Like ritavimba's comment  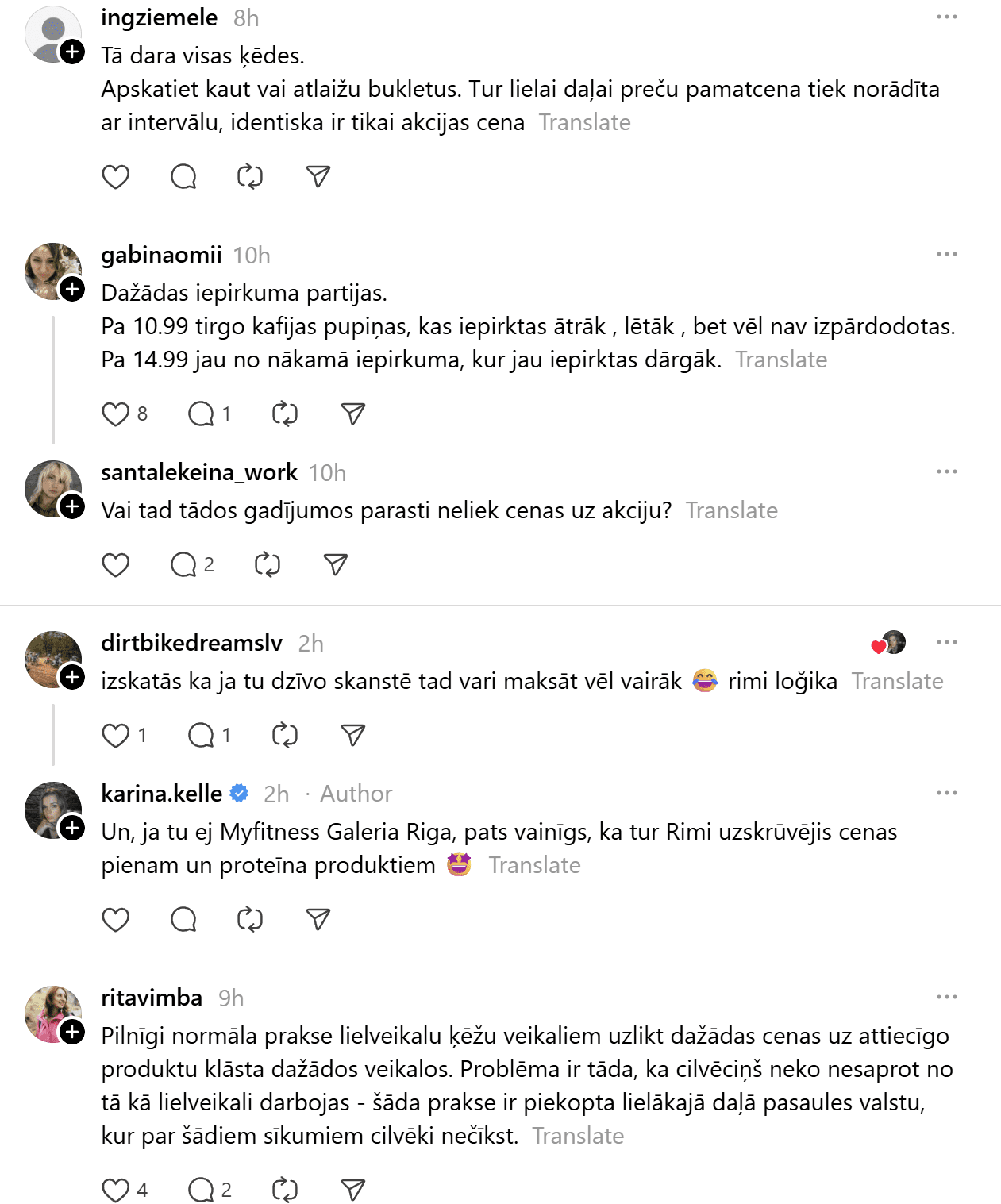tap(116, 1190)
